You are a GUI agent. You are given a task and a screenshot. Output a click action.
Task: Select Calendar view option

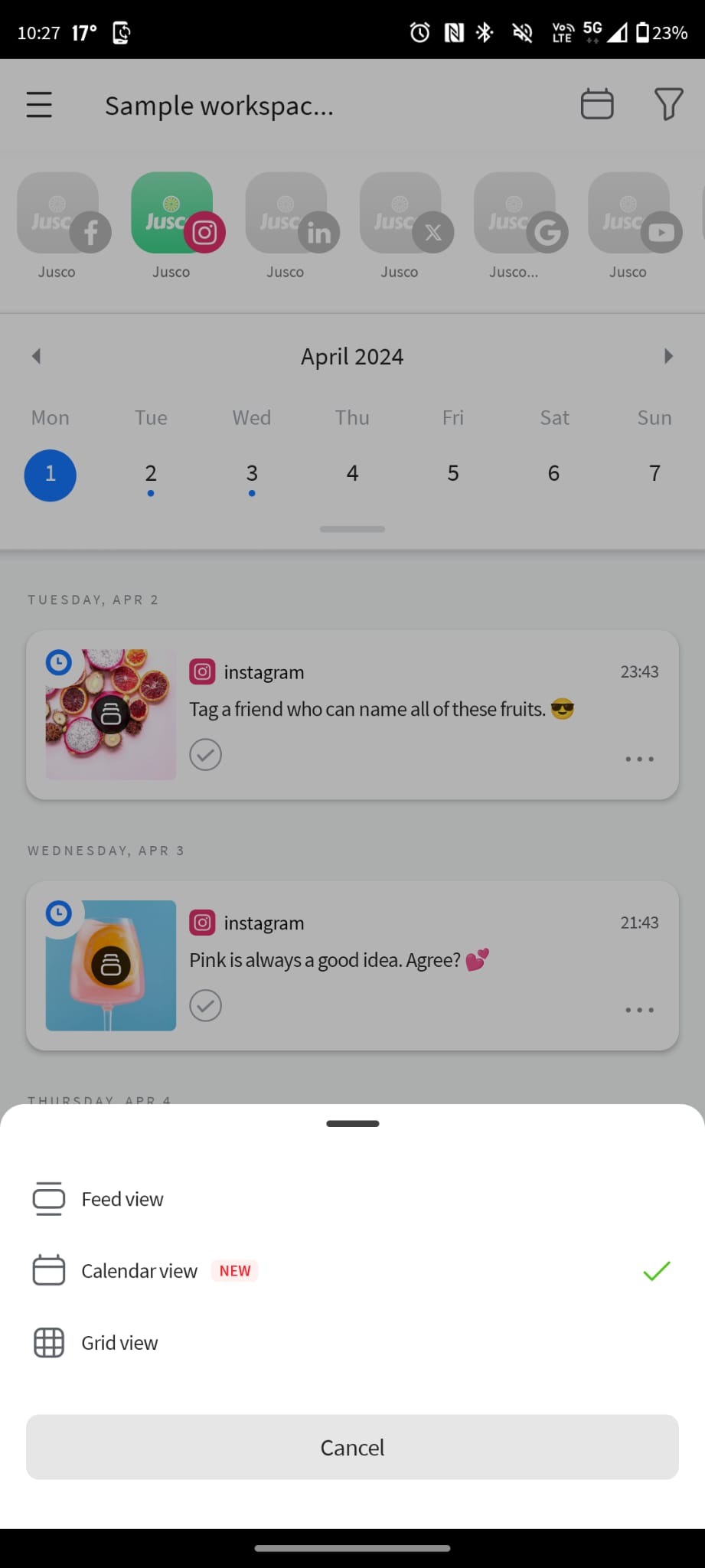coord(139,1271)
